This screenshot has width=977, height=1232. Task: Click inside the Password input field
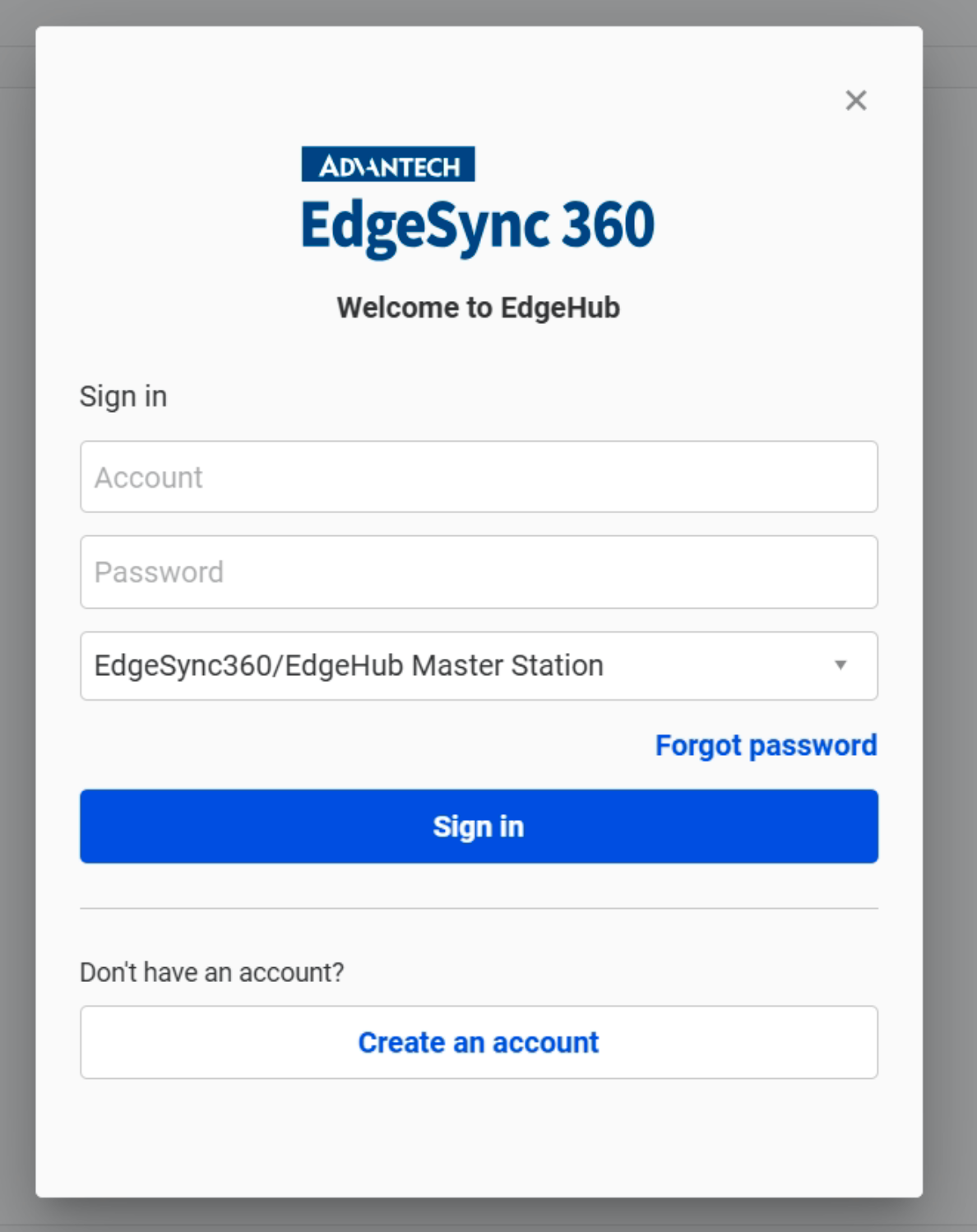478,572
